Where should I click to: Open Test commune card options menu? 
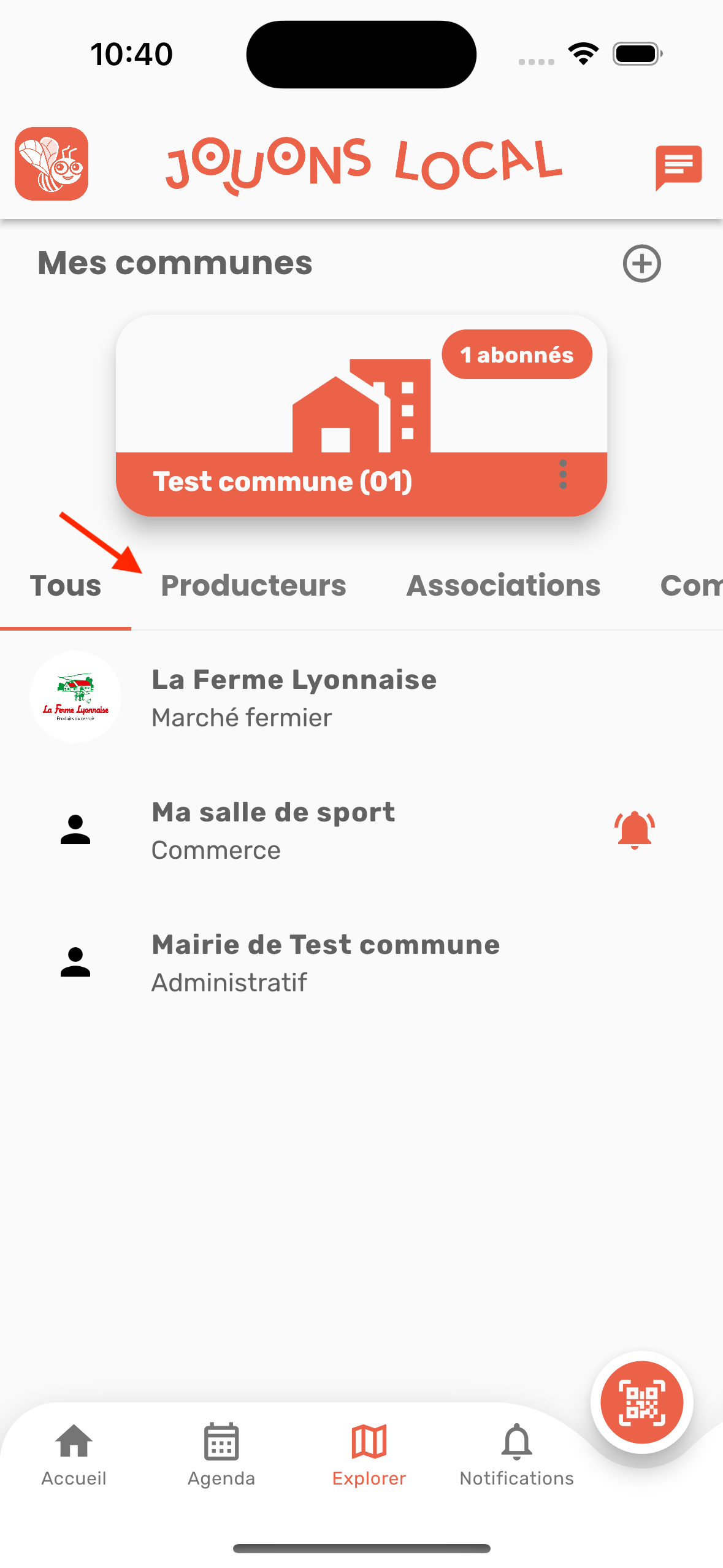(x=563, y=475)
